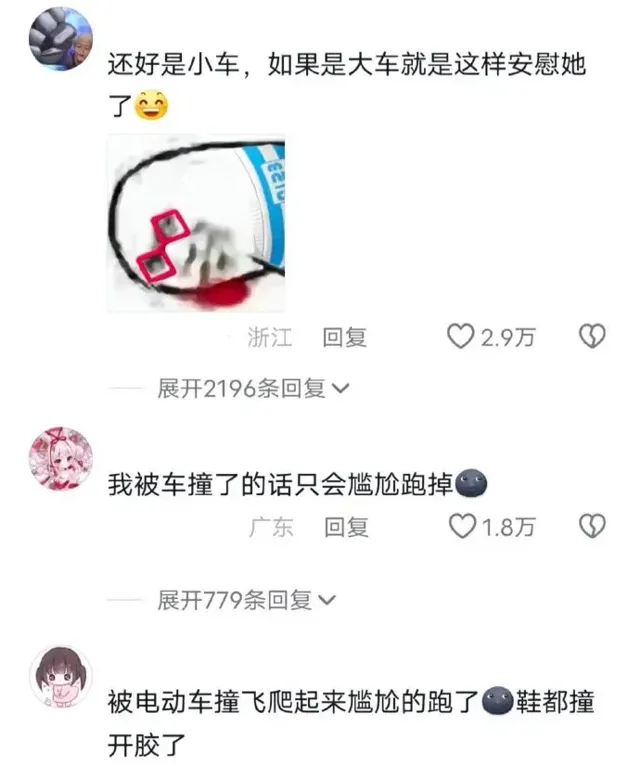Screen dimensions: 640x765
Task: Dislike the comment from 广东
Action: pos(592,526)
